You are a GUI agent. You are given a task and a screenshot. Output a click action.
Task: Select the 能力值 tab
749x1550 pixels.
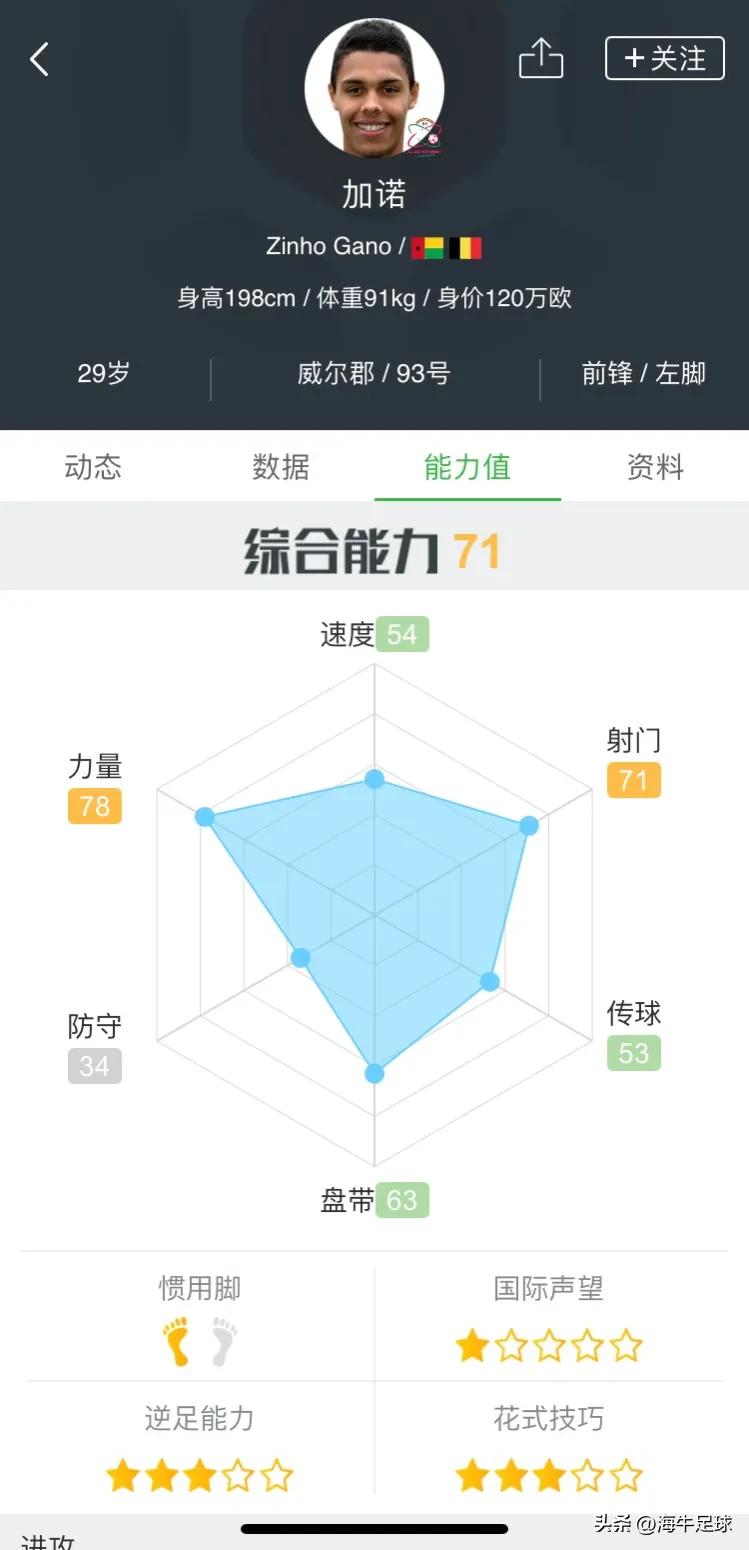tap(467, 467)
